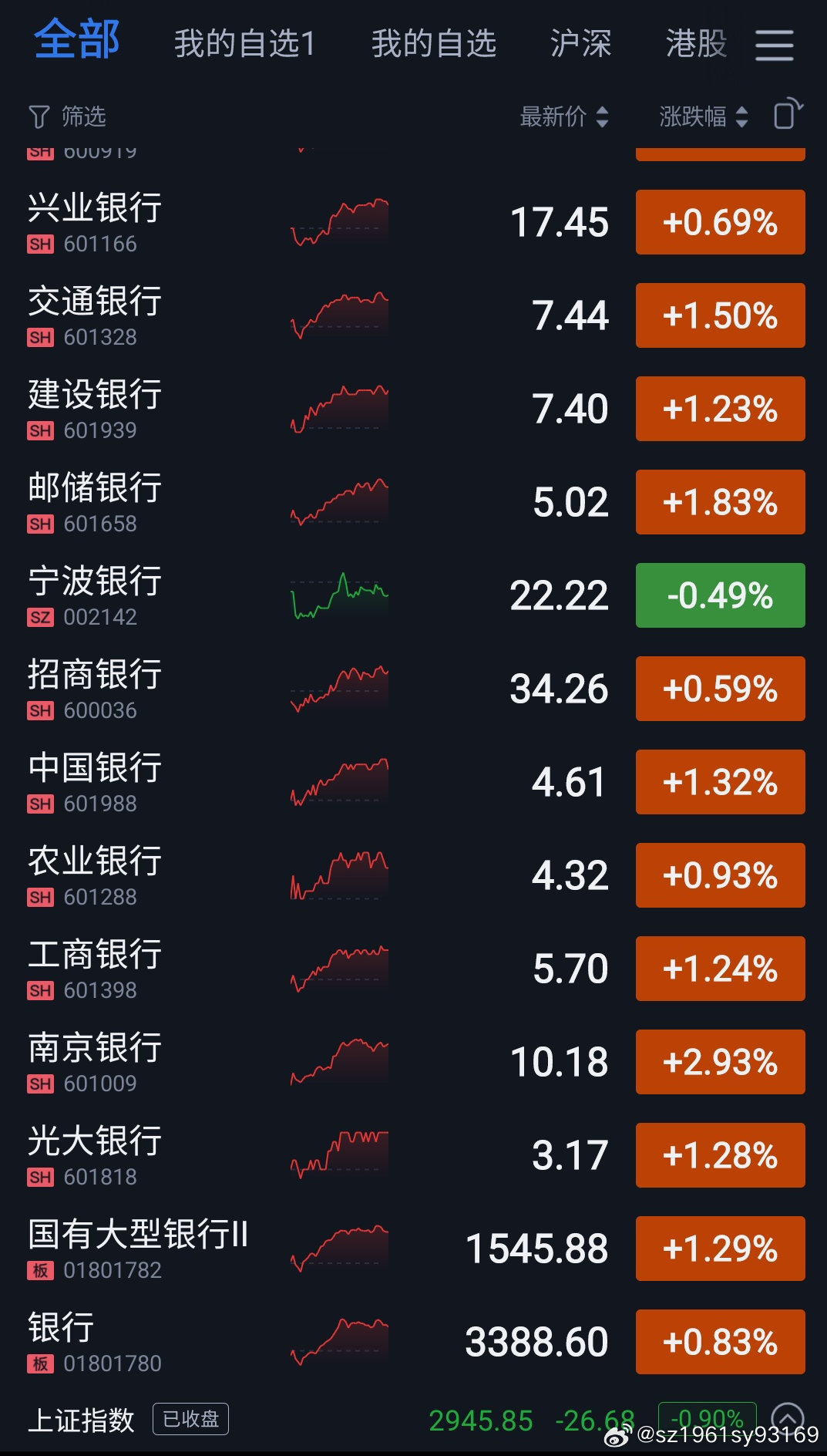
Task: Switch to the 我的自选 tab
Action: pyautogui.click(x=434, y=43)
